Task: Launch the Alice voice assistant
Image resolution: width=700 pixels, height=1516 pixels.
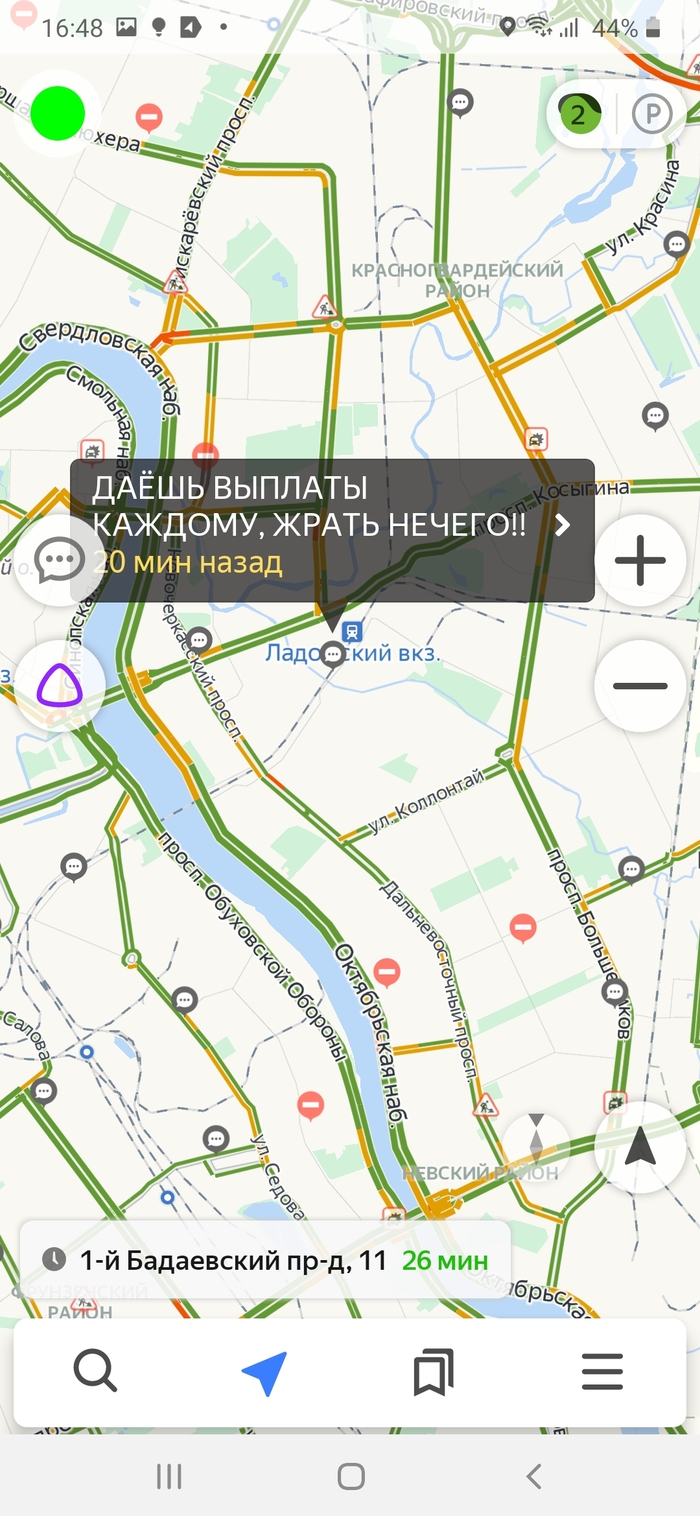Action: tap(60, 686)
